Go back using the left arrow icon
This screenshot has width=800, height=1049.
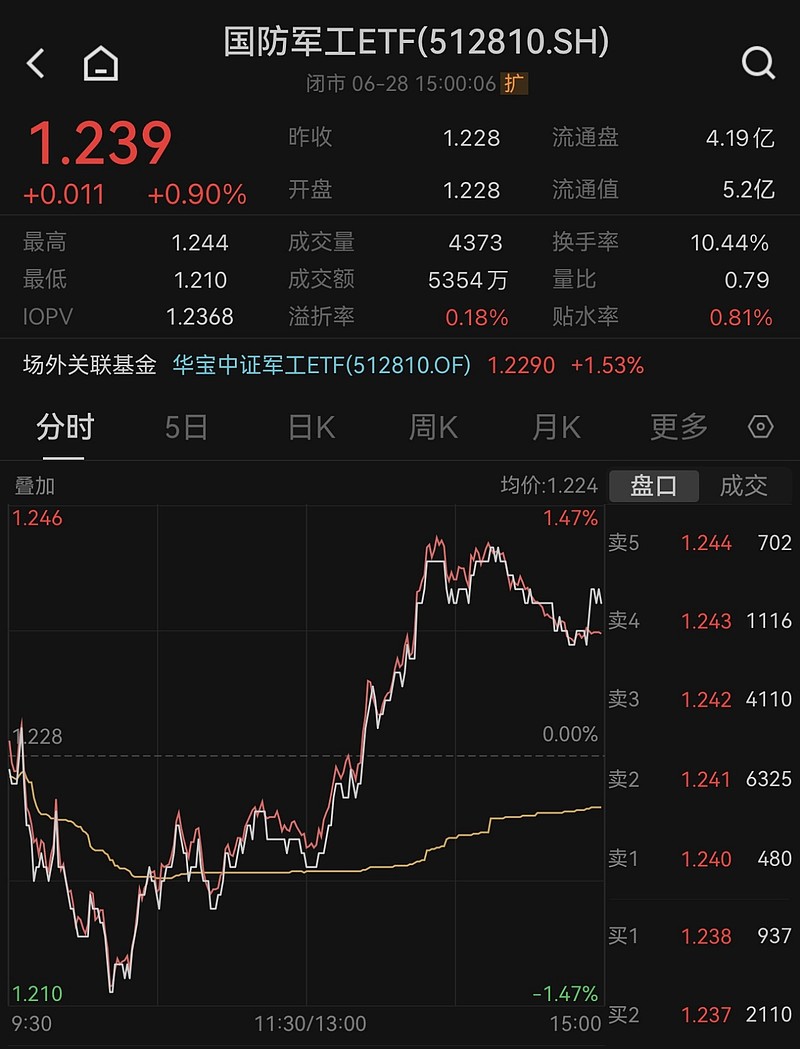(36, 62)
